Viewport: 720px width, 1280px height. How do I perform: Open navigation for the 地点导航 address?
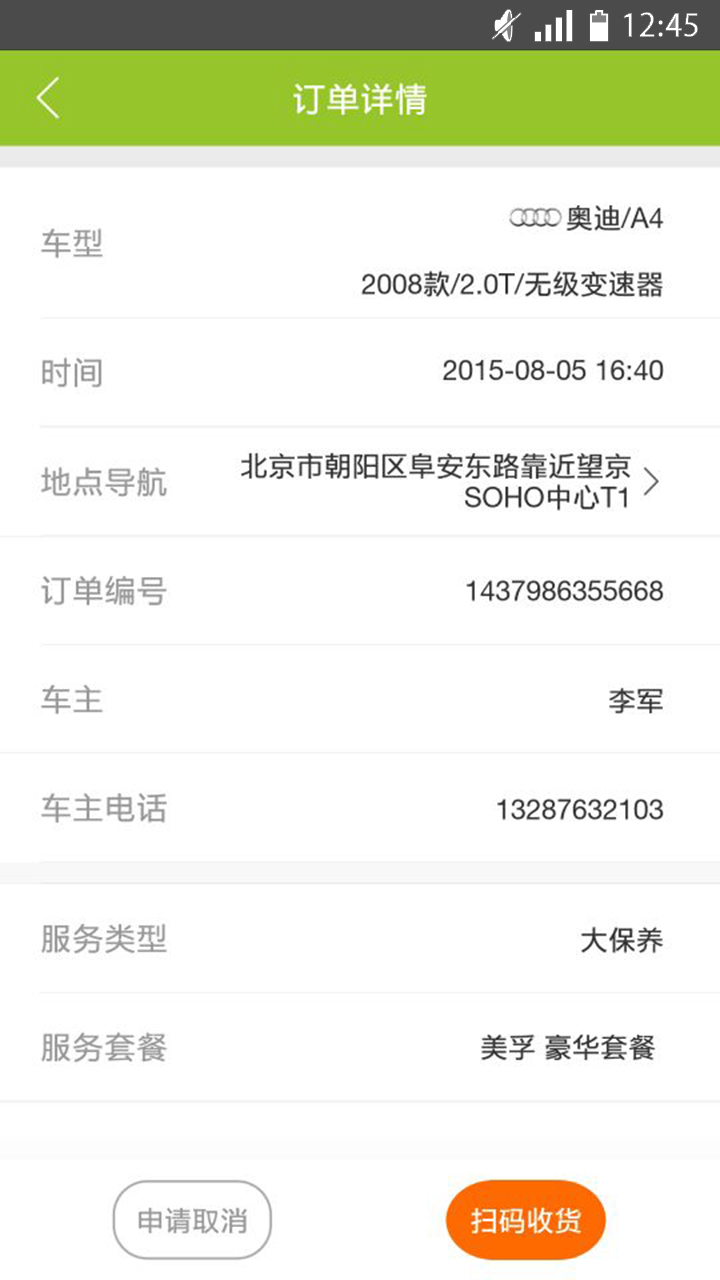(x=651, y=482)
